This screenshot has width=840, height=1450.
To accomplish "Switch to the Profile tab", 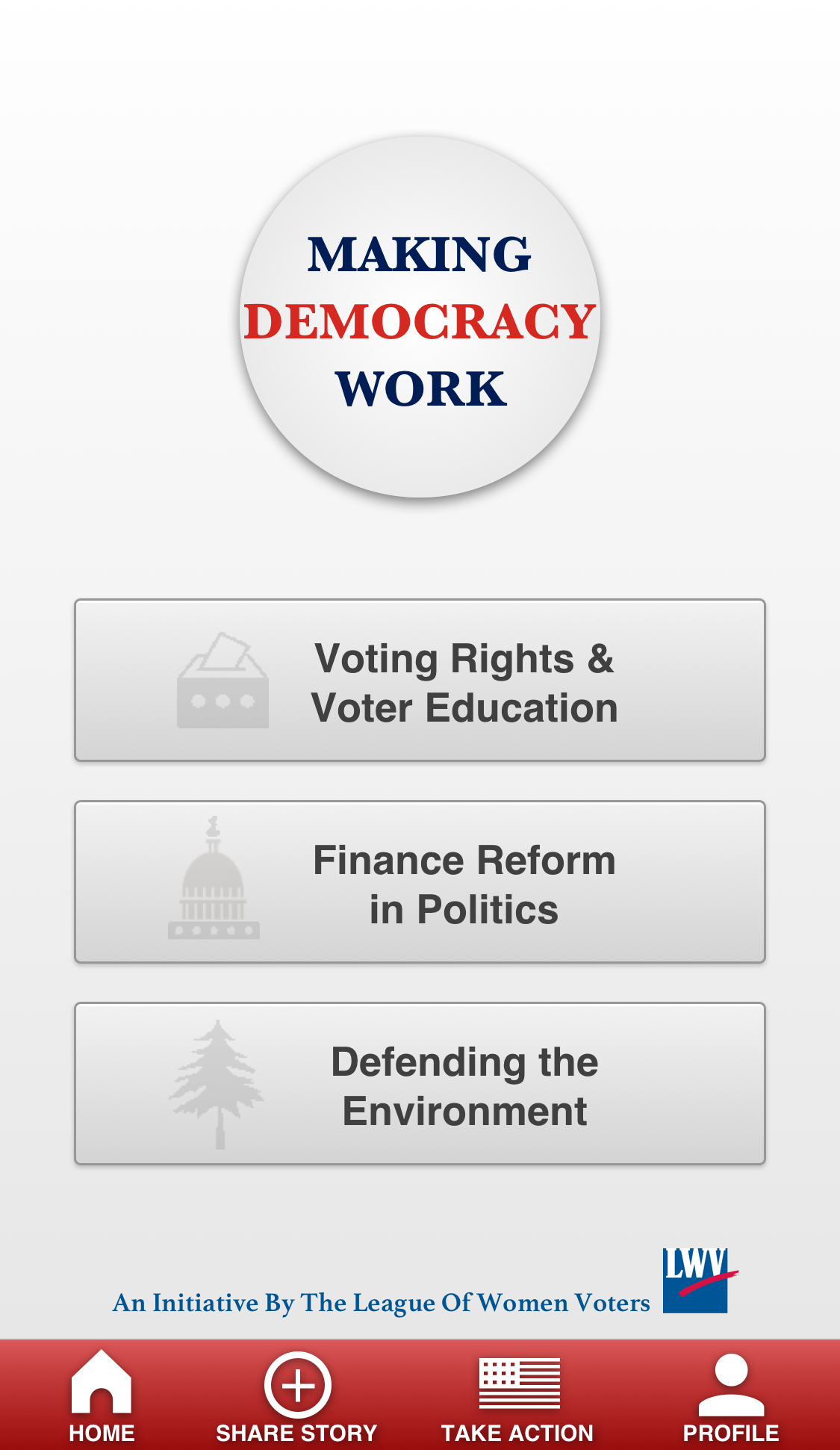I will pos(730,1395).
